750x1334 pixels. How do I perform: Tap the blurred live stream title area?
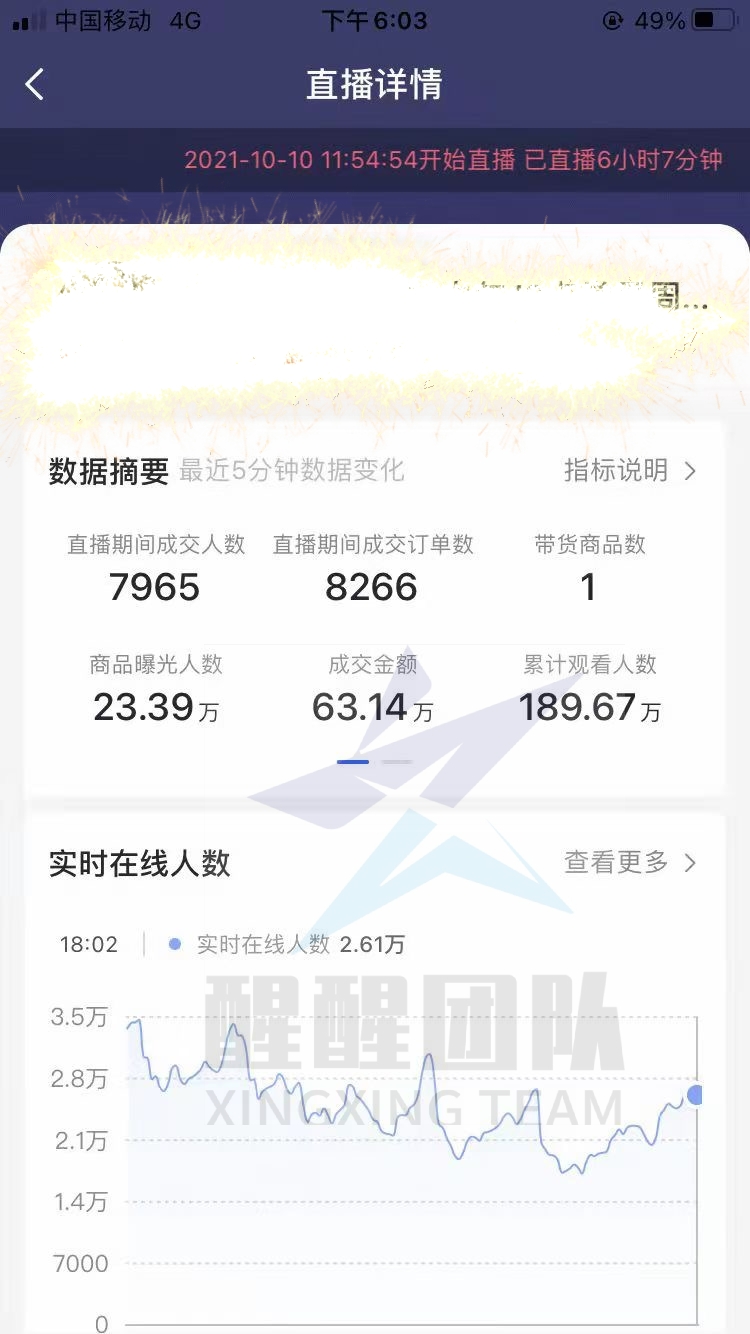tap(375, 300)
